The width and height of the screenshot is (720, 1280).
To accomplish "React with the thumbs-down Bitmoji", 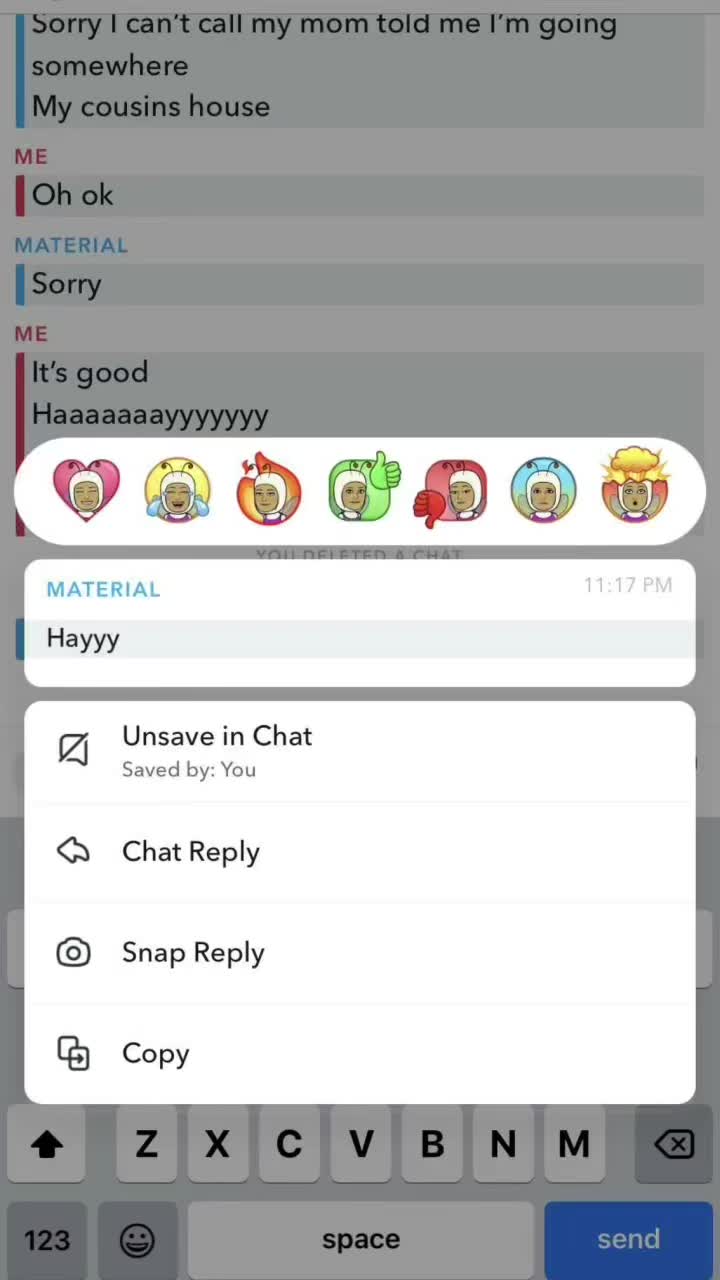I will point(453,492).
